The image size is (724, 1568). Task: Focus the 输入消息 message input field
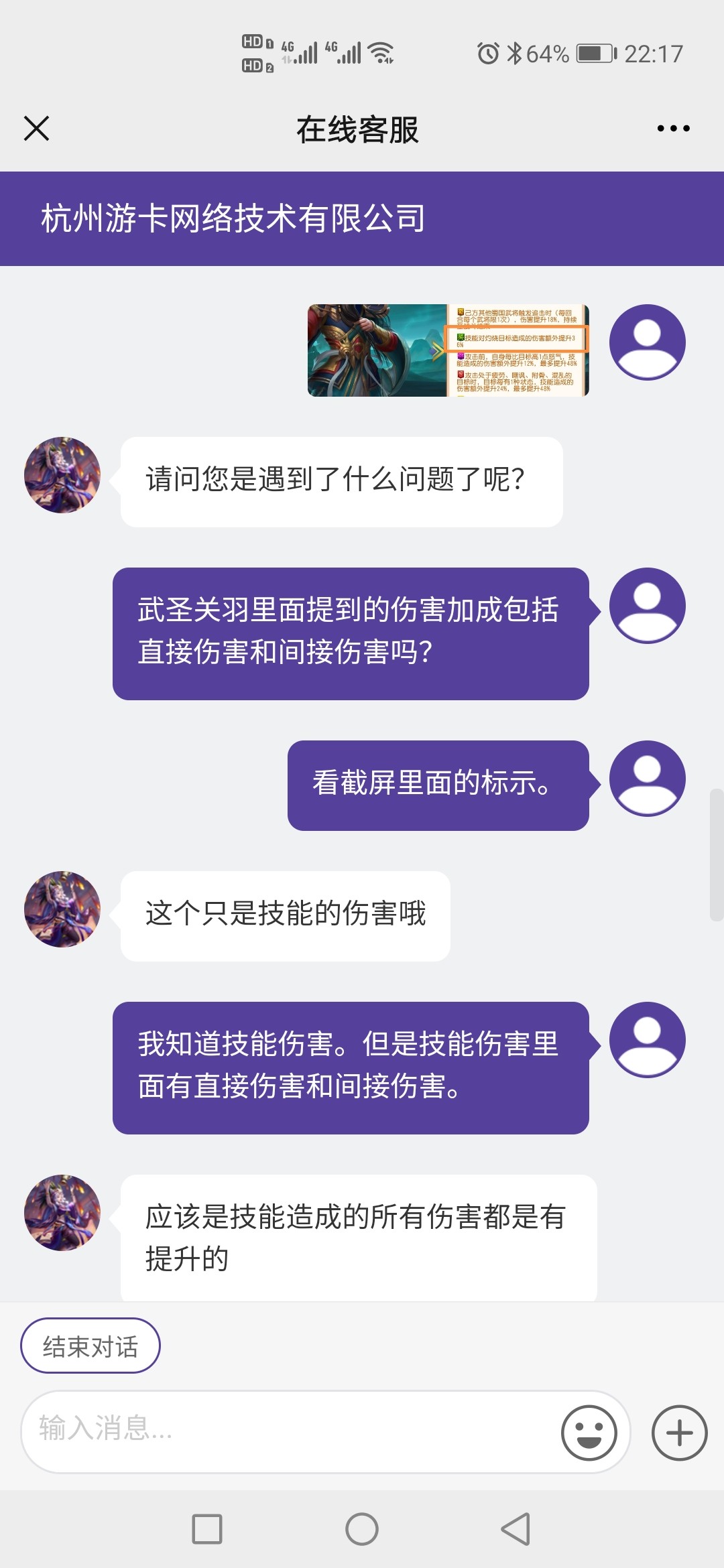[x=288, y=1432]
